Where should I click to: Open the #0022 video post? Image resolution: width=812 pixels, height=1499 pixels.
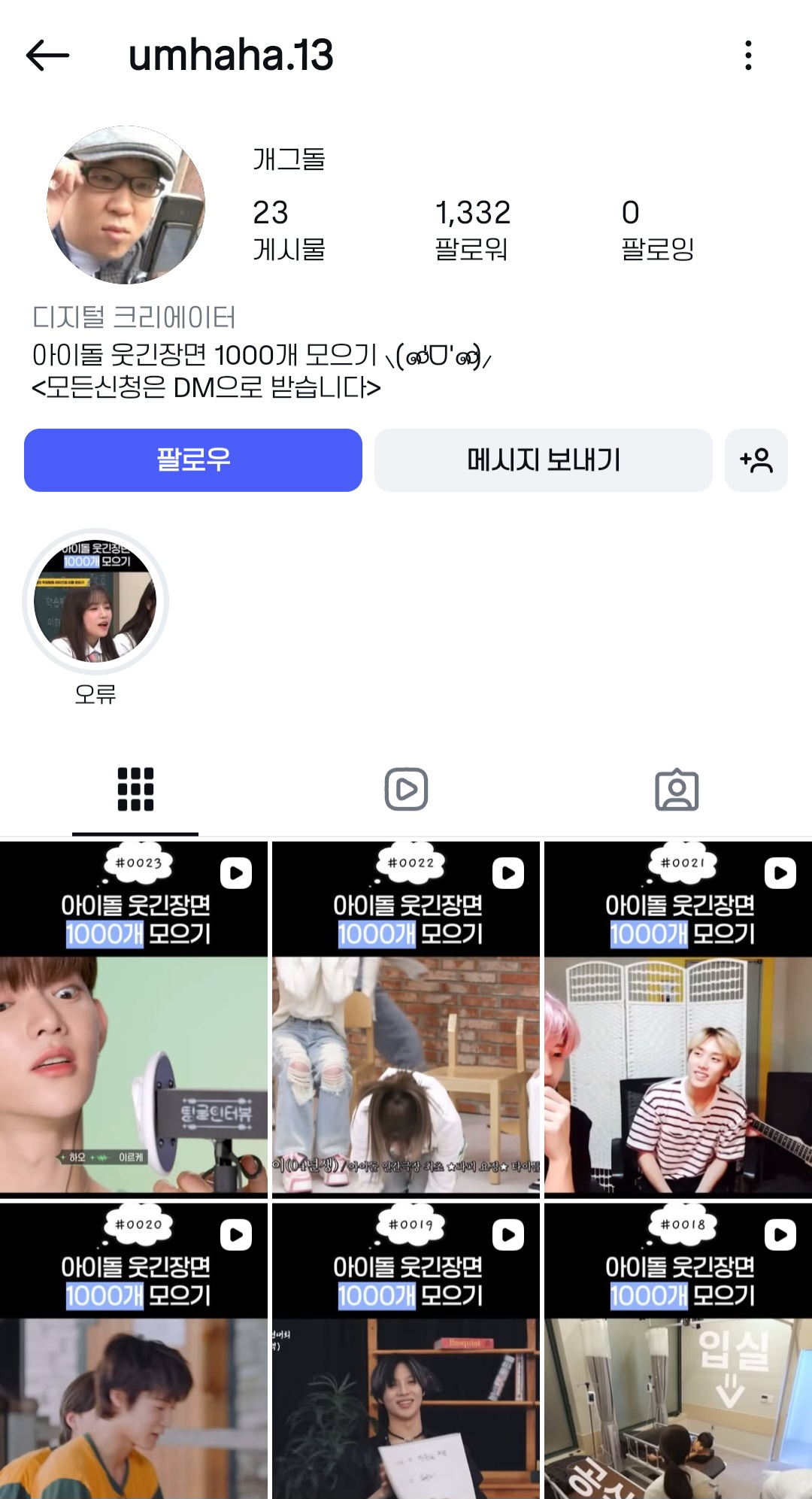coord(406,1019)
